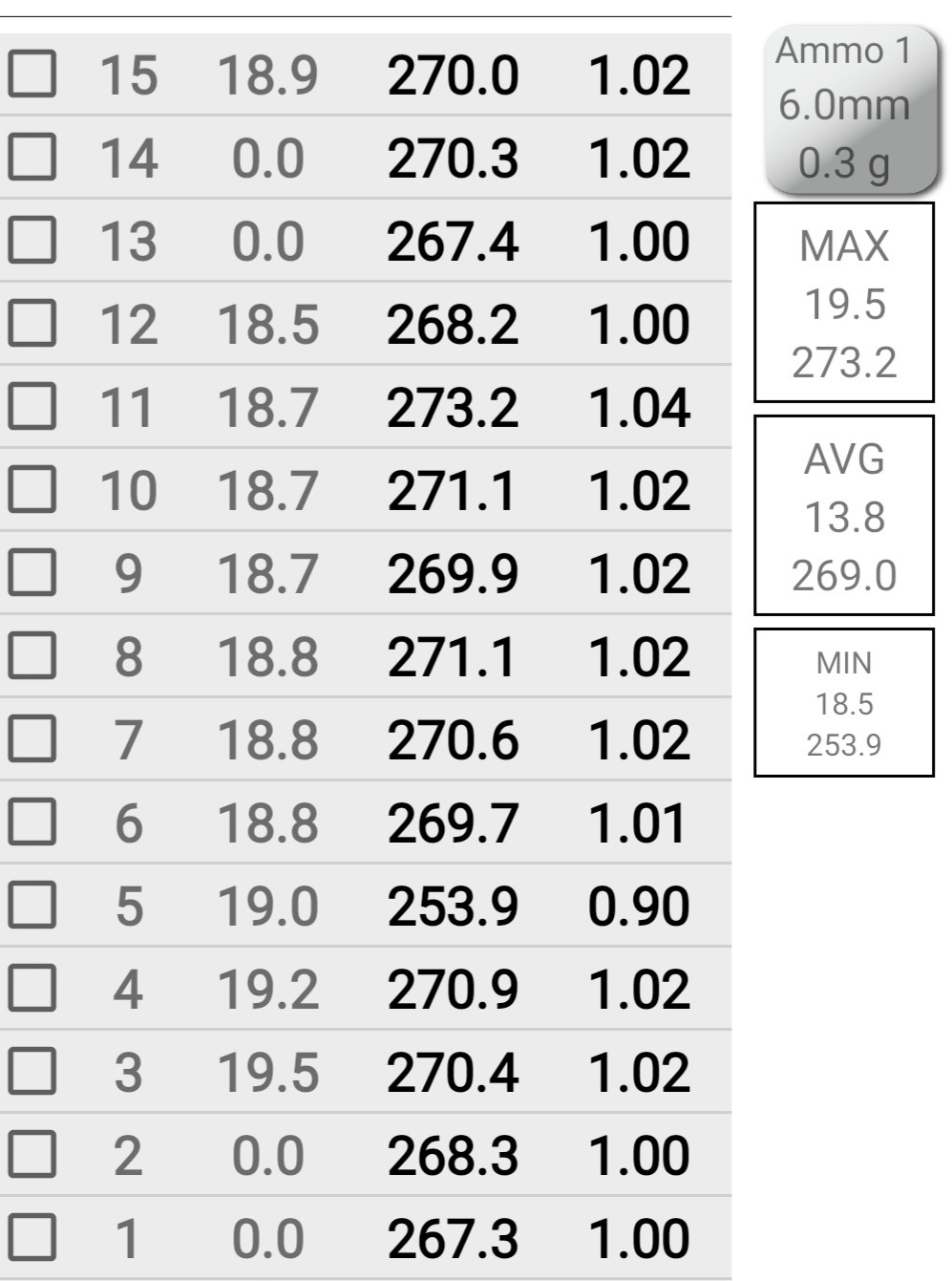Check the box for shot 10
952x1281 pixels.
[x=32, y=491]
